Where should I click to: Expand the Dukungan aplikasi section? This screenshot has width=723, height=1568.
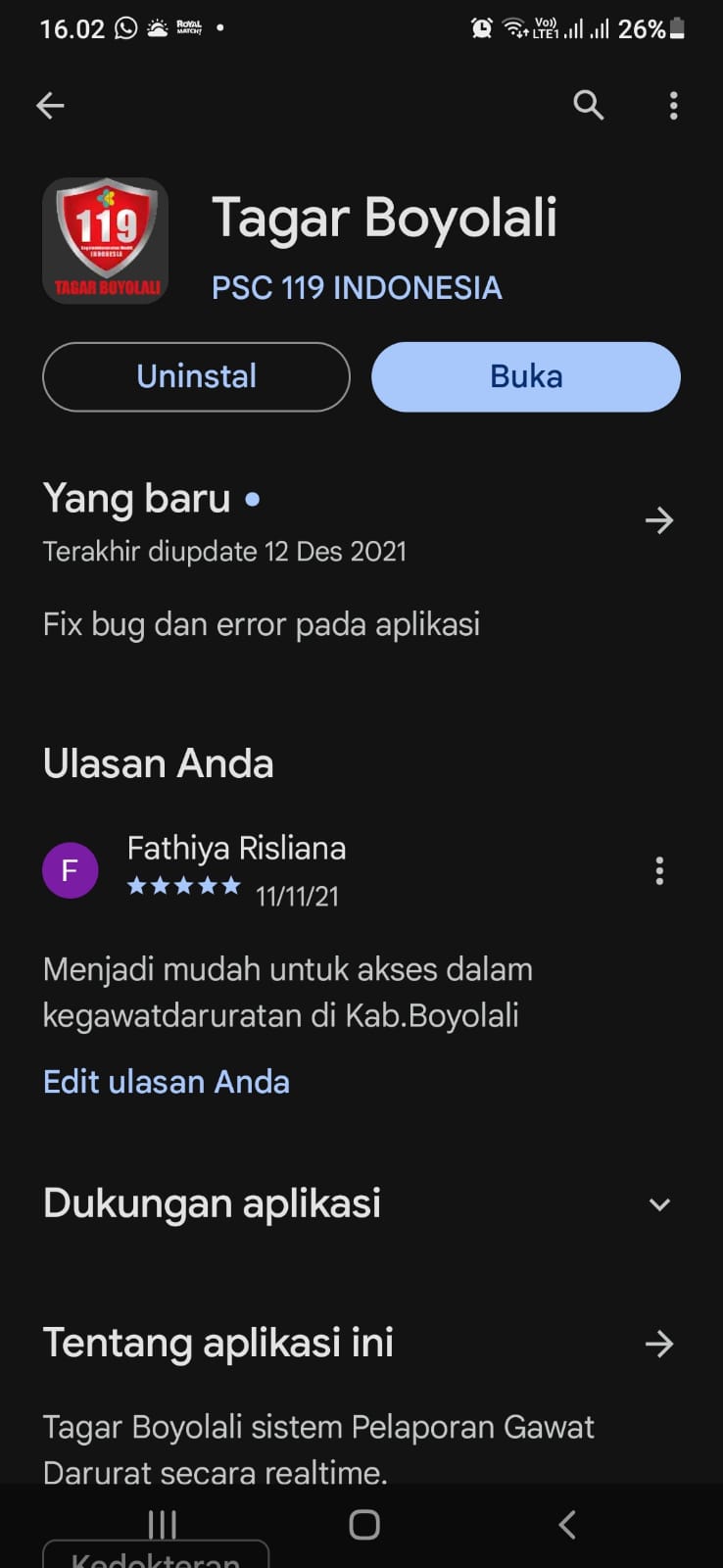[x=659, y=1204]
